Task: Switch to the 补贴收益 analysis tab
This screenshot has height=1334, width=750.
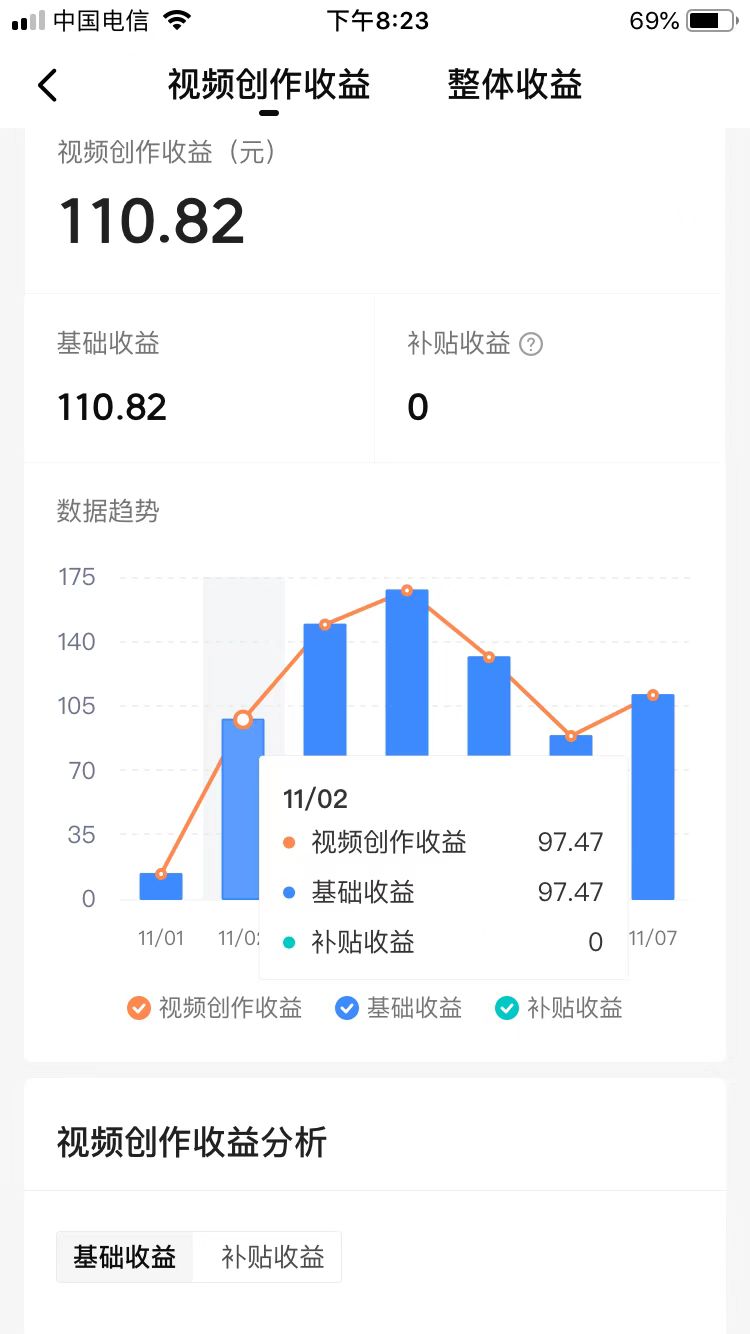Action: pos(268,1257)
